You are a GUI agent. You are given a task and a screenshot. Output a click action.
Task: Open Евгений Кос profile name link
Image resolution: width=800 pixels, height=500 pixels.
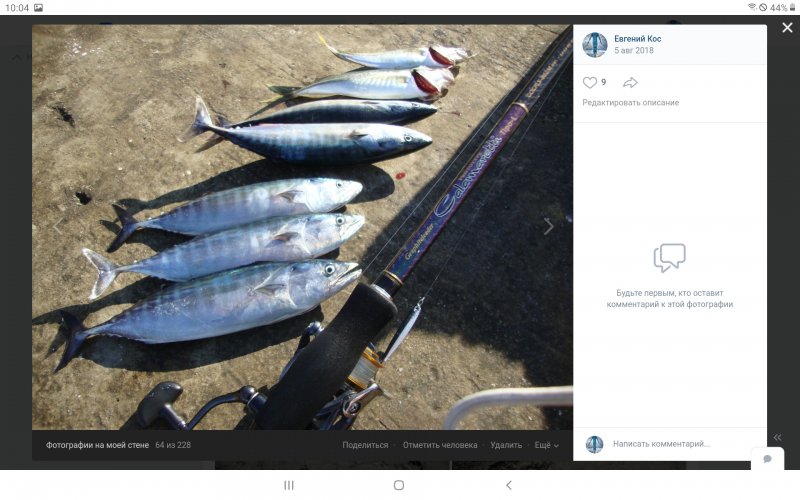(x=637, y=39)
